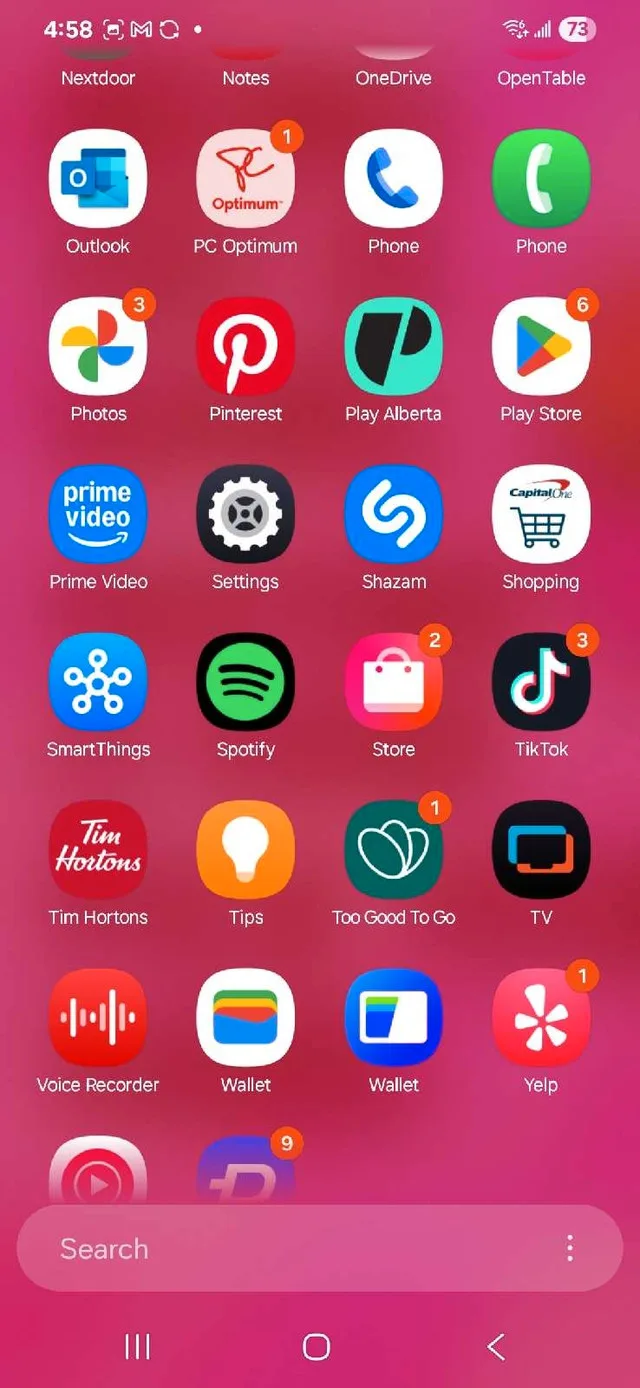Open the Play Store
640x1388 pixels.
[541, 347]
